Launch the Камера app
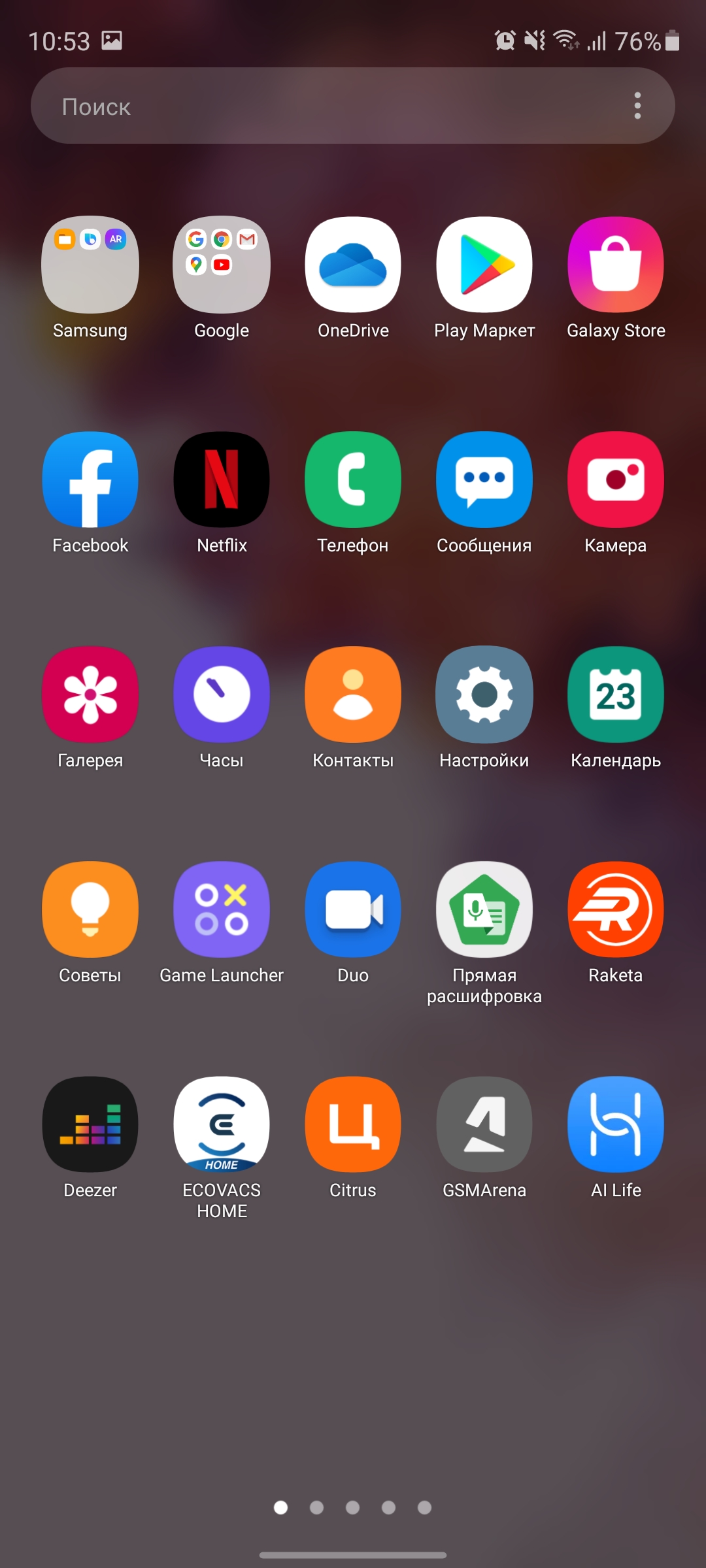This screenshot has width=706, height=1568. pyautogui.click(x=616, y=480)
